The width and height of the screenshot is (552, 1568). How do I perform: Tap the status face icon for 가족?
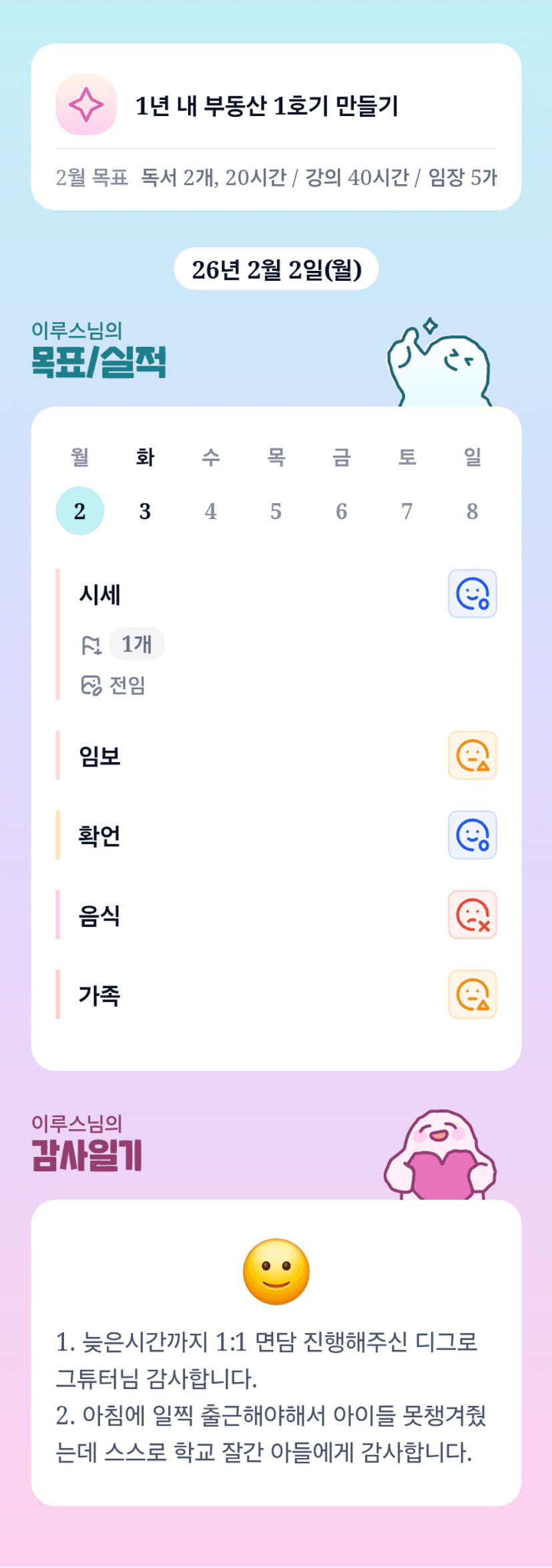tap(473, 994)
